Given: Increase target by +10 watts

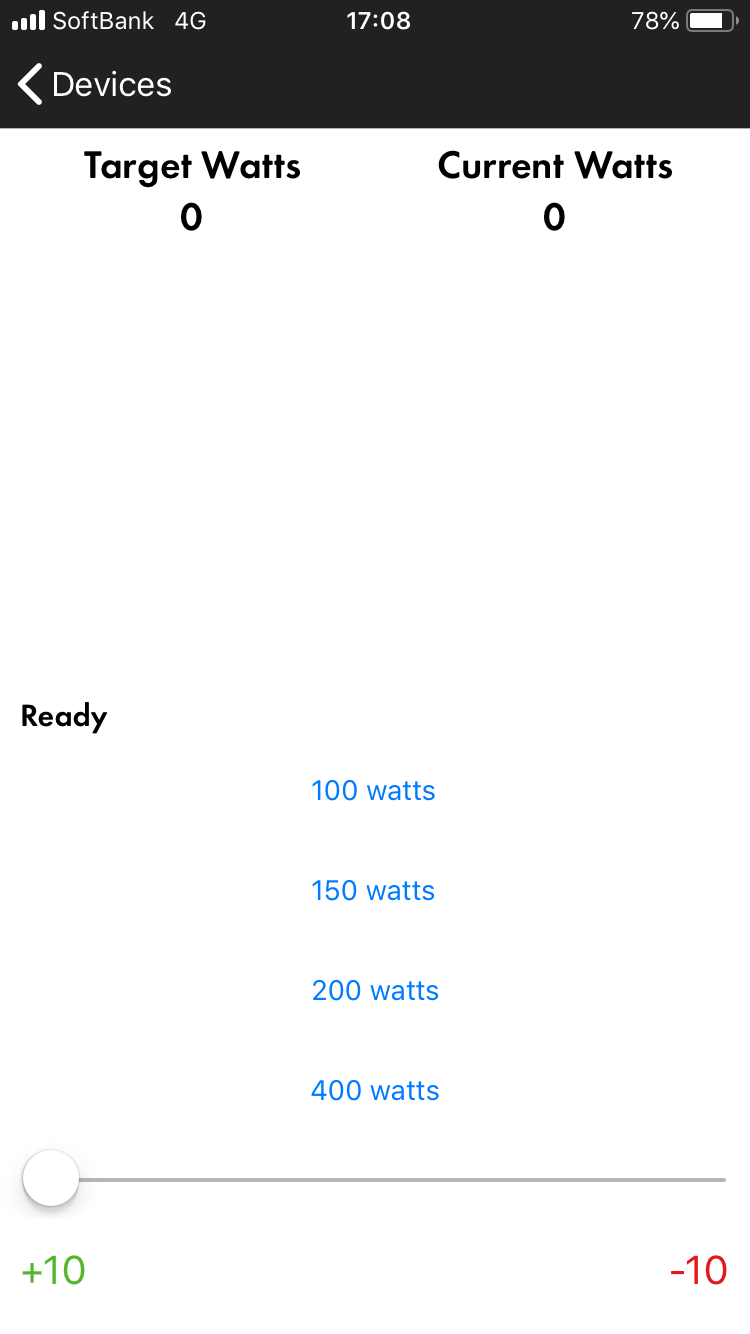Looking at the screenshot, I should click(x=54, y=1271).
